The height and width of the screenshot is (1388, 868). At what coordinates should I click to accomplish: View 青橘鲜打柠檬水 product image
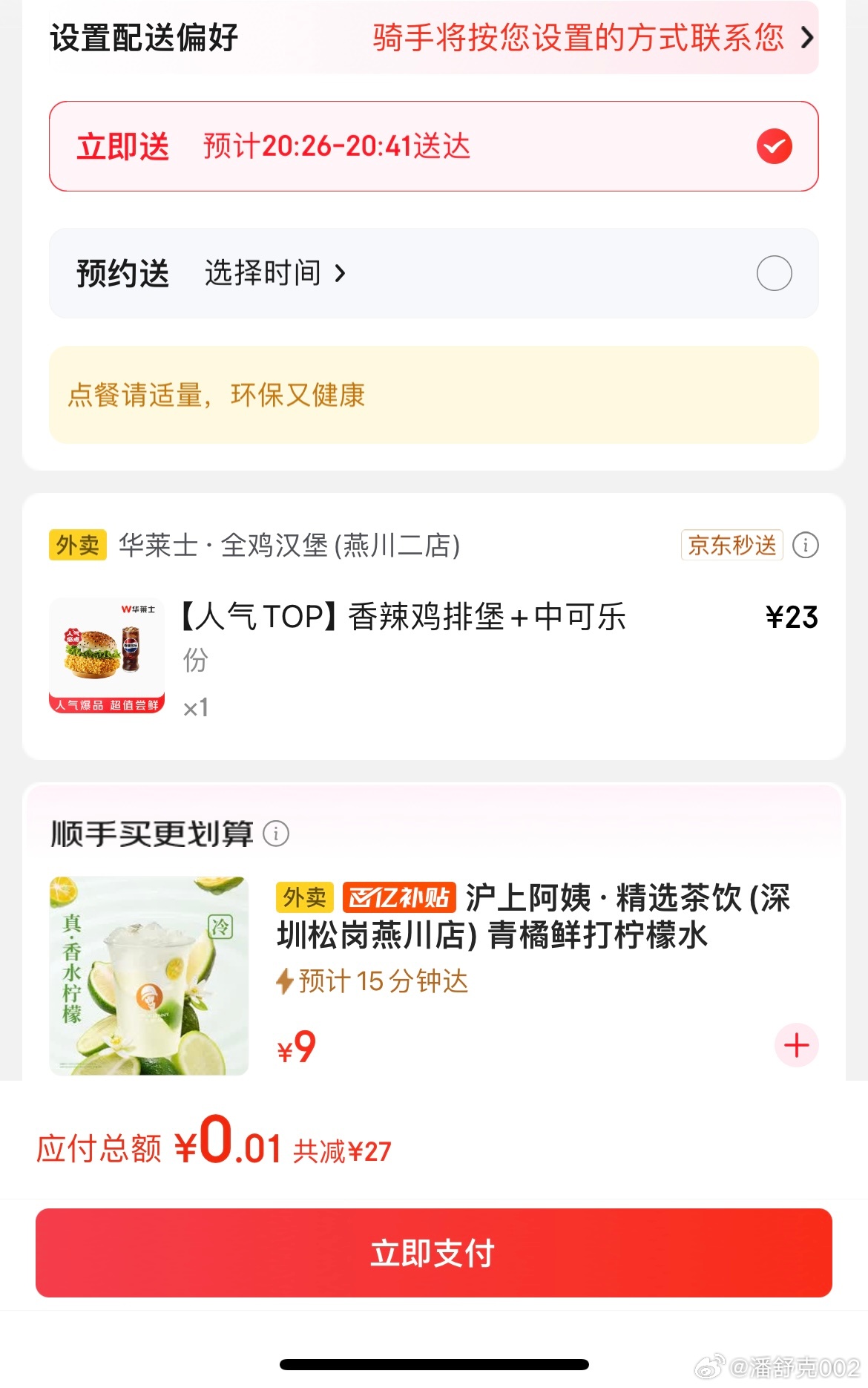click(149, 975)
